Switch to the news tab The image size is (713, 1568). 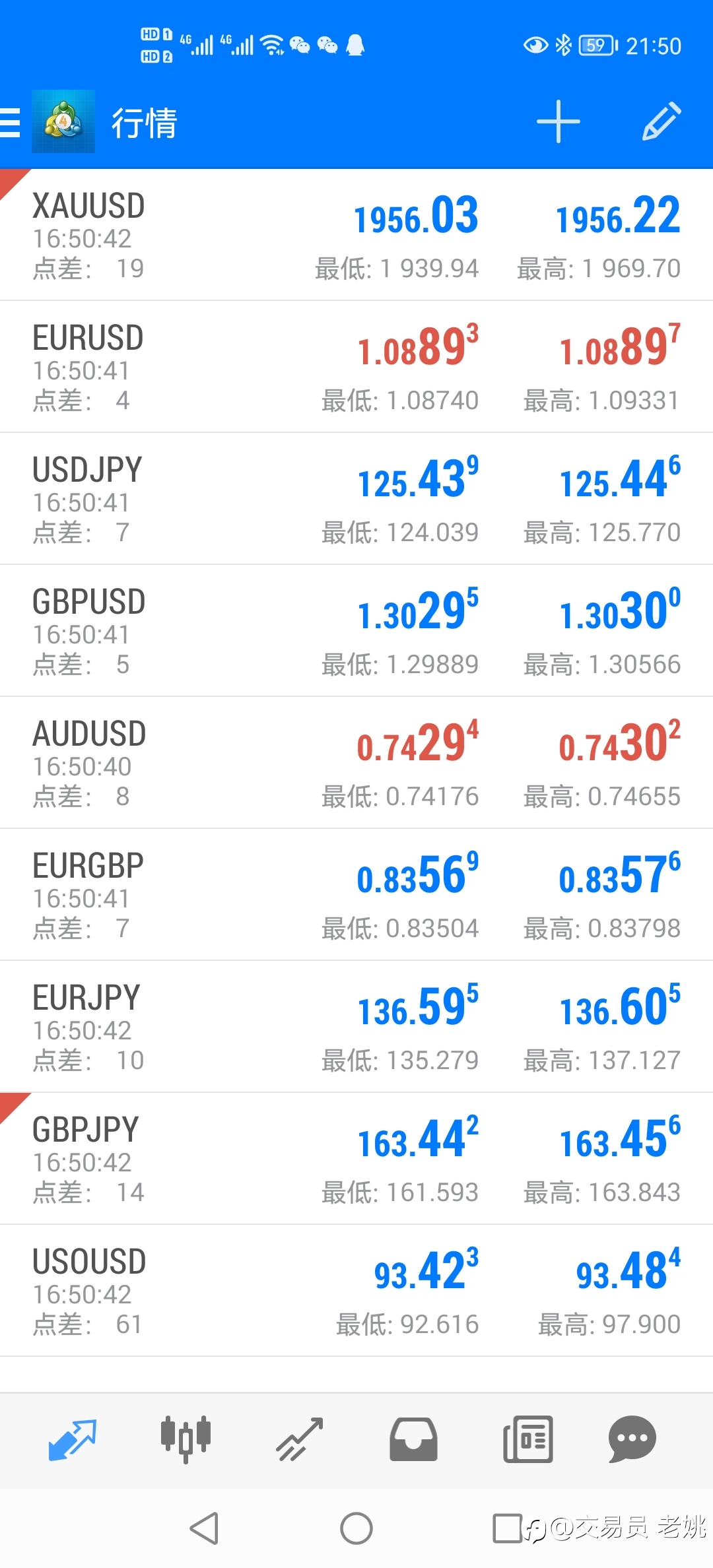click(x=527, y=1439)
